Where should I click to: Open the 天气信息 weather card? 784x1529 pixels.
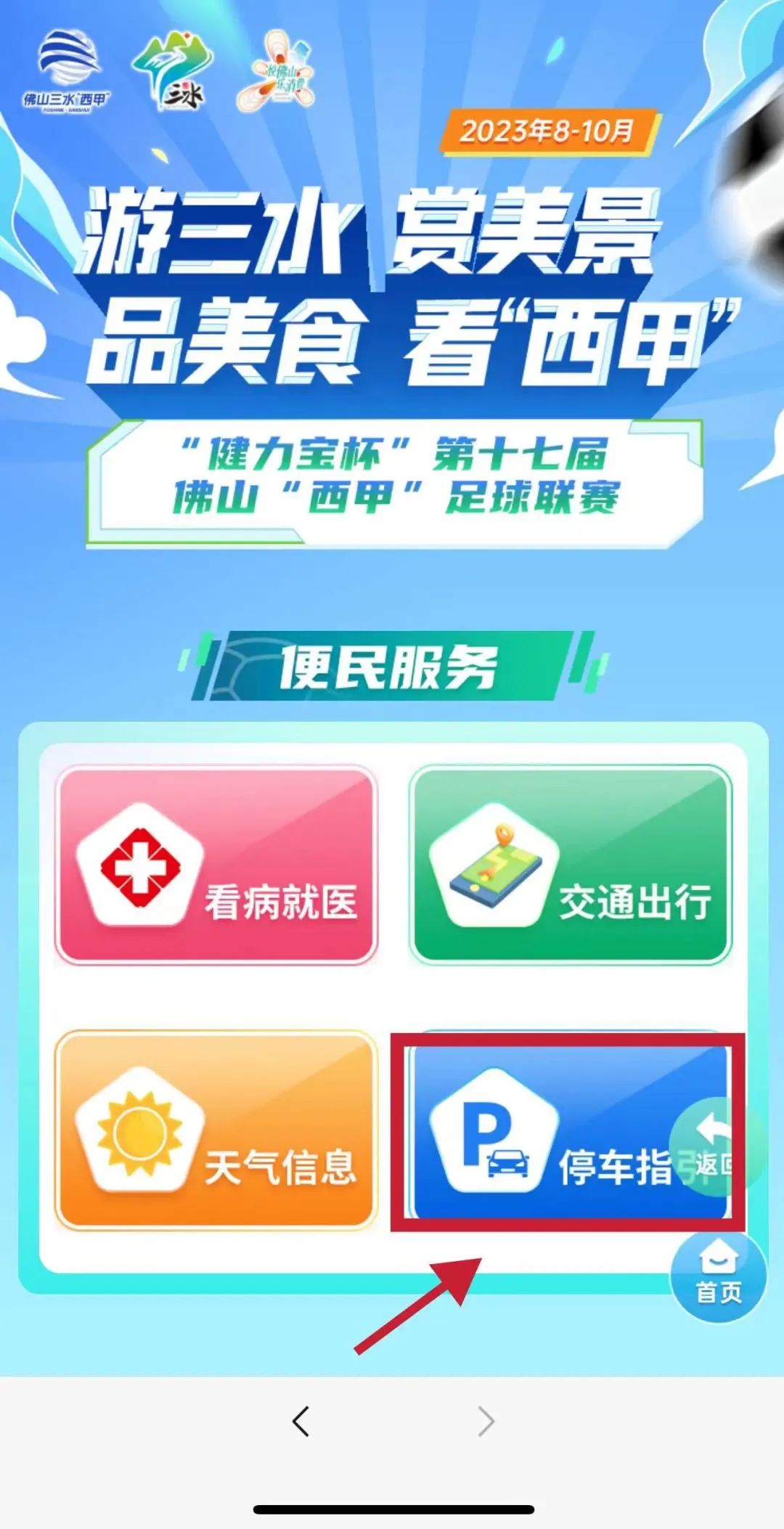pos(216,1130)
